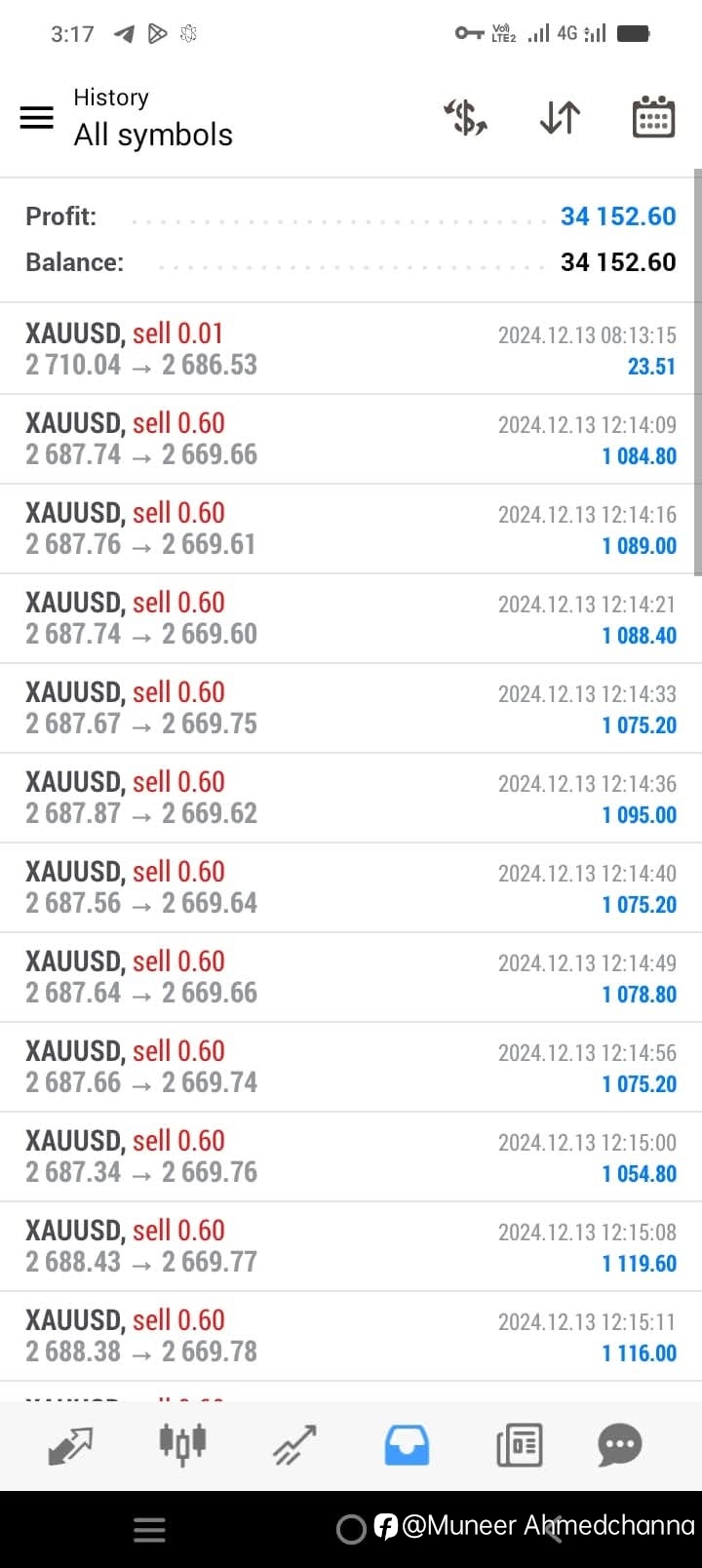Open the sort order arrows
The image size is (702, 1568).
560,117
